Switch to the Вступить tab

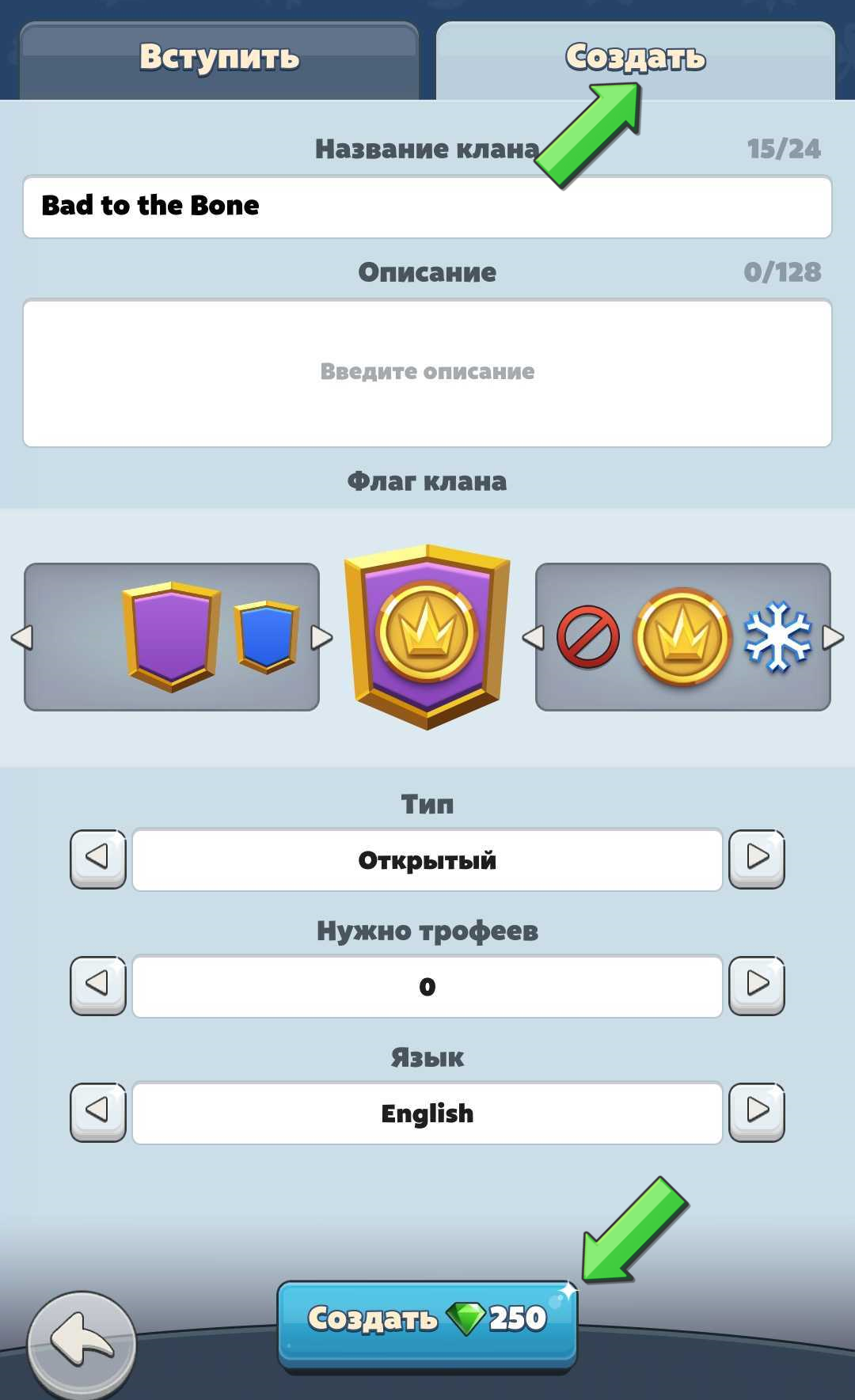[219, 60]
